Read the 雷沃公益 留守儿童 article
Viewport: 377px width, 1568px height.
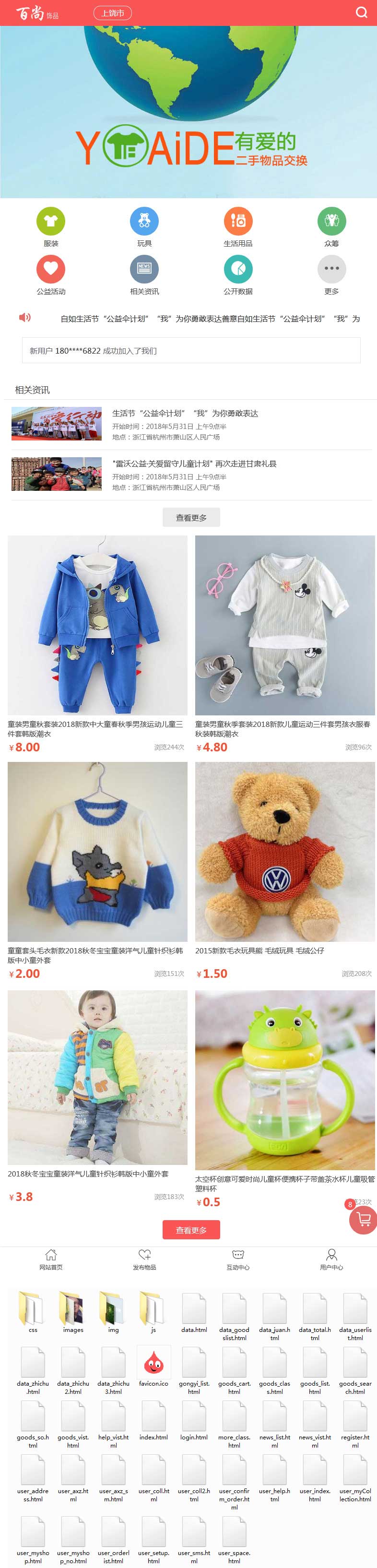click(x=194, y=464)
